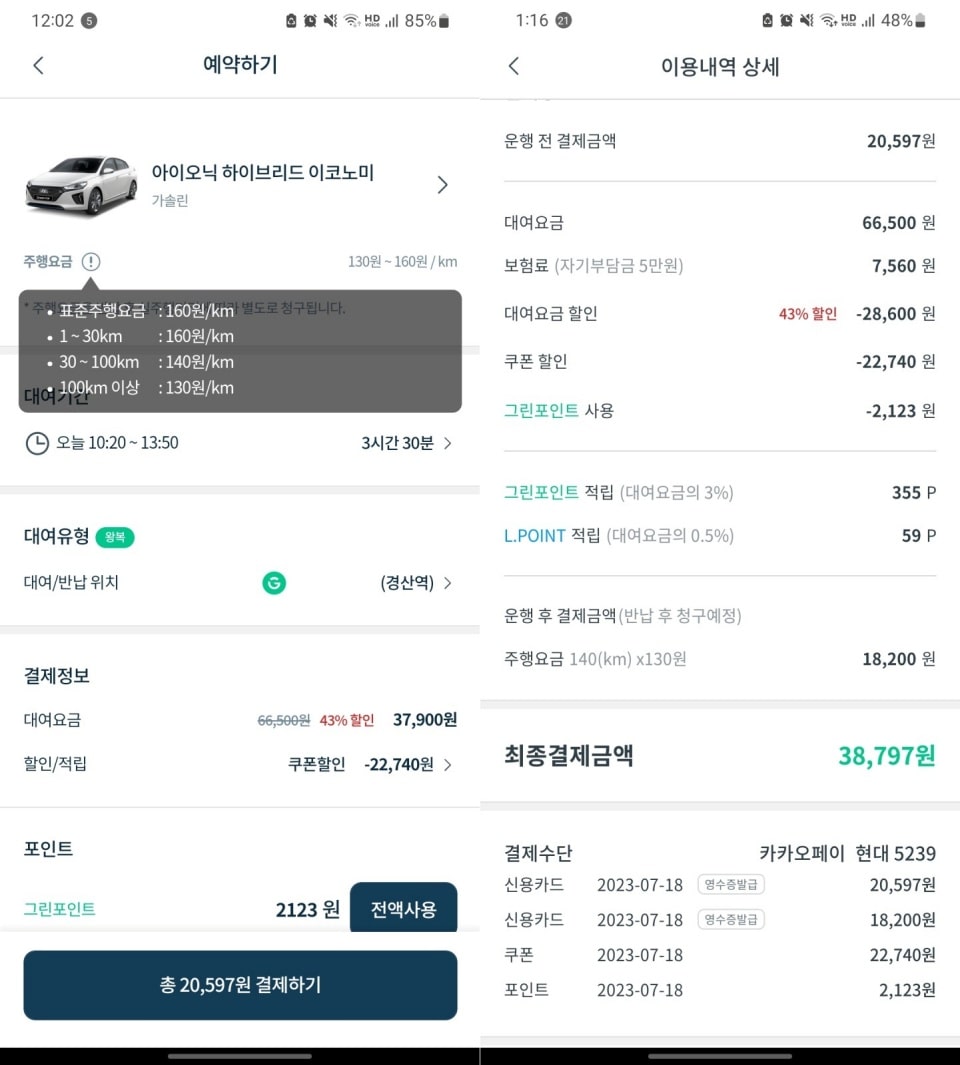Screen dimensions: 960x1065
Task: Tap the green Greencar location icon
Action: (274, 582)
